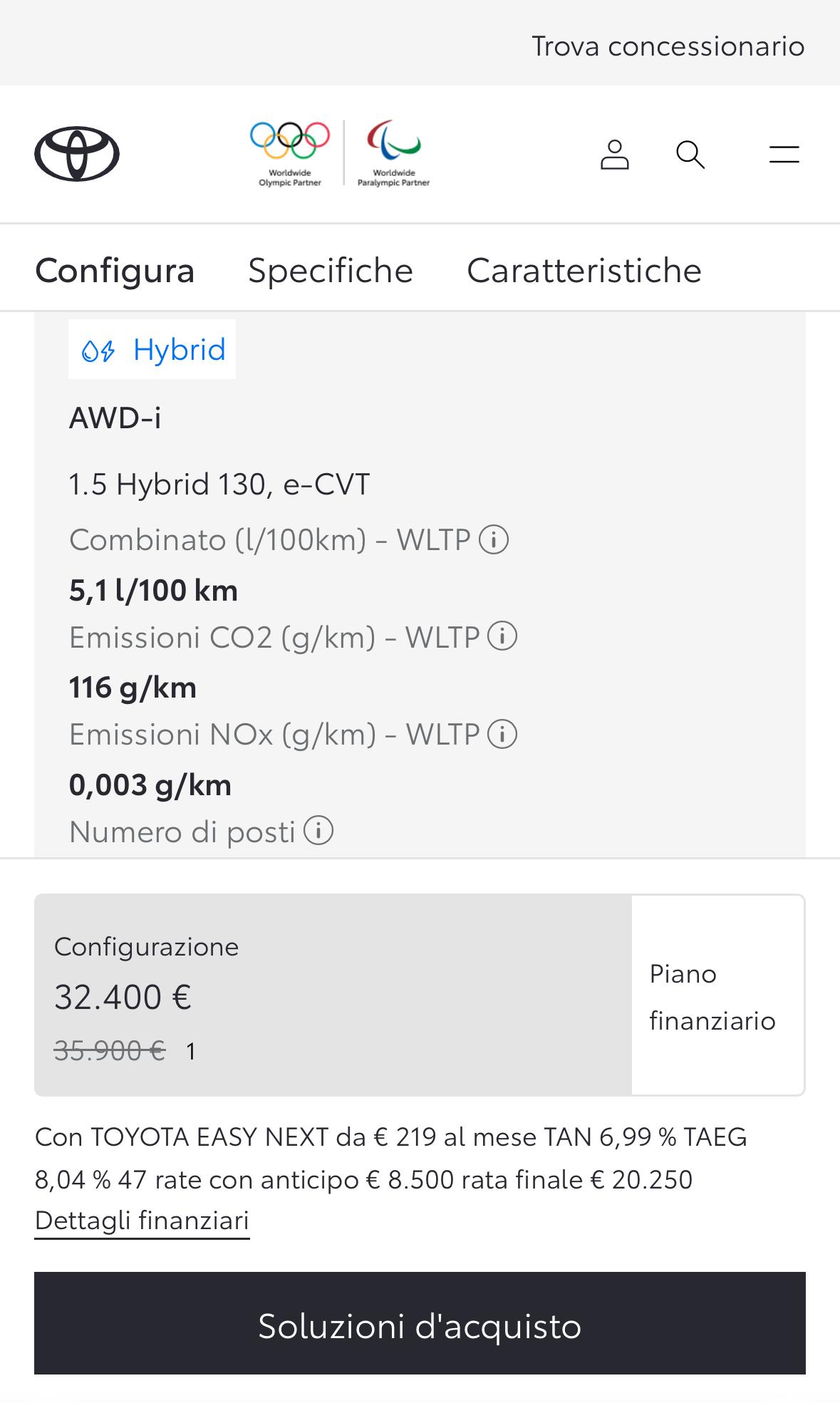Open the search magnifier icon
The image size is (840, 1403).
tap(690, 155)
